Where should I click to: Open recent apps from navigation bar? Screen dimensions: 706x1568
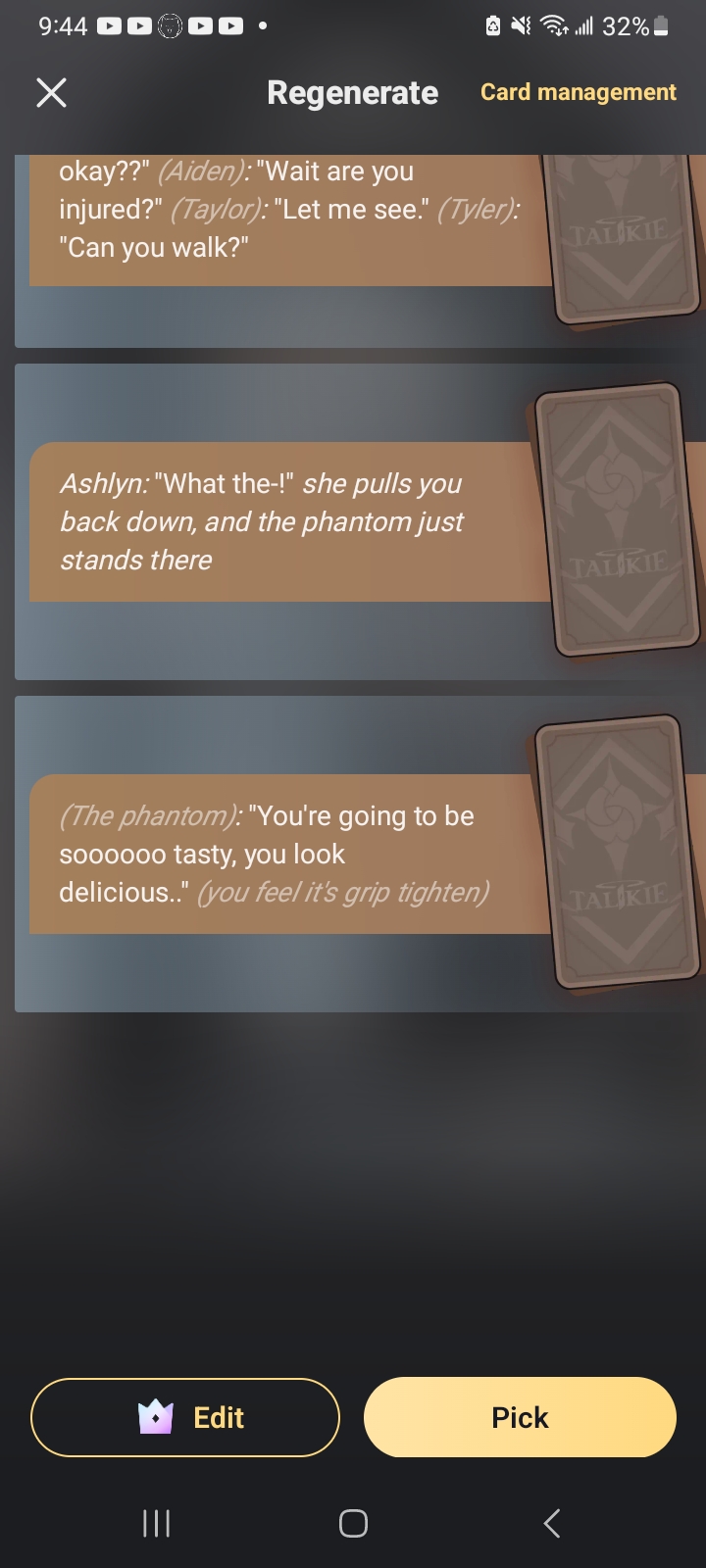point(157,1523)
